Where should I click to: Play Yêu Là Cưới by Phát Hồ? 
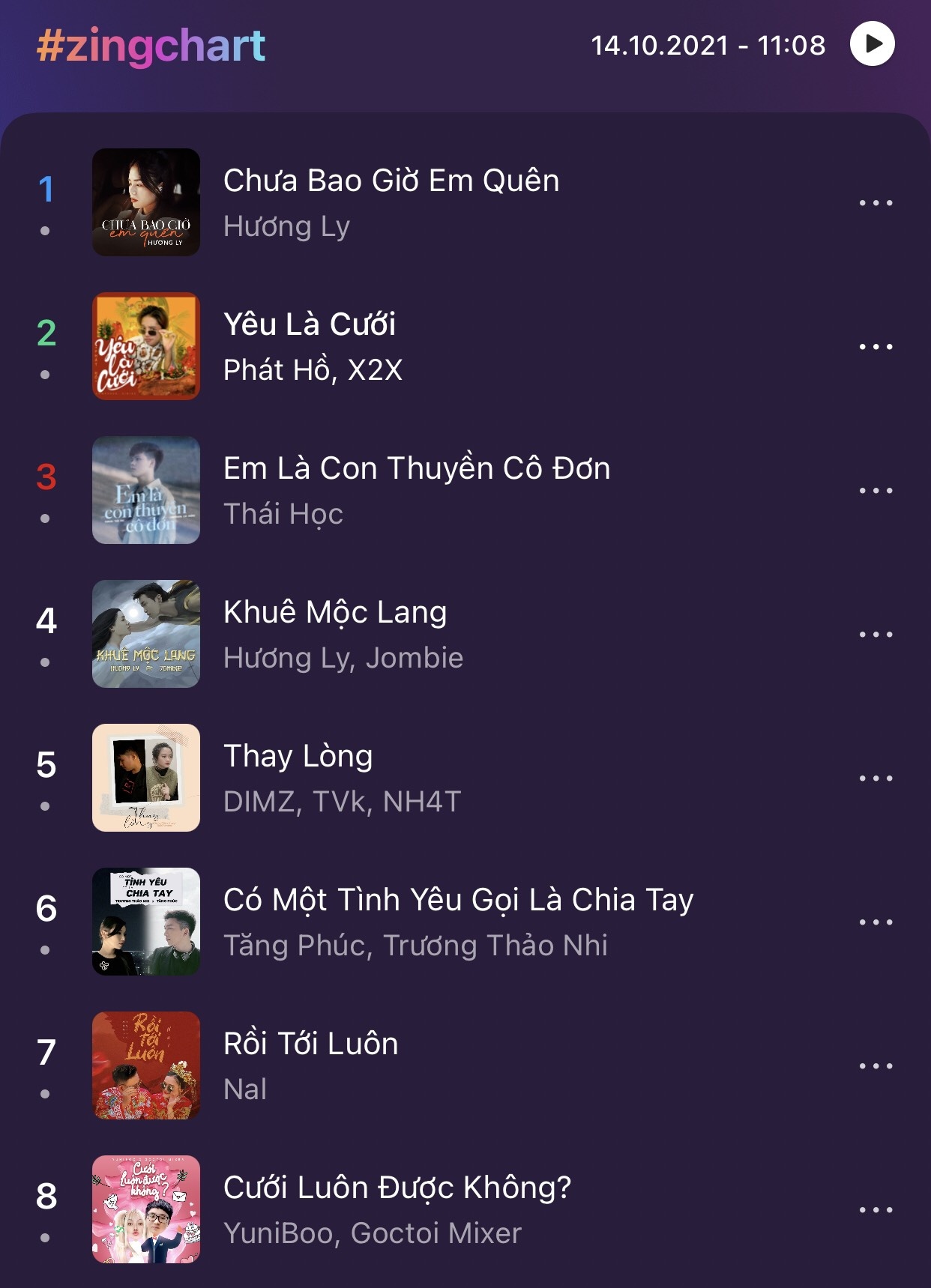click(310, 325)
